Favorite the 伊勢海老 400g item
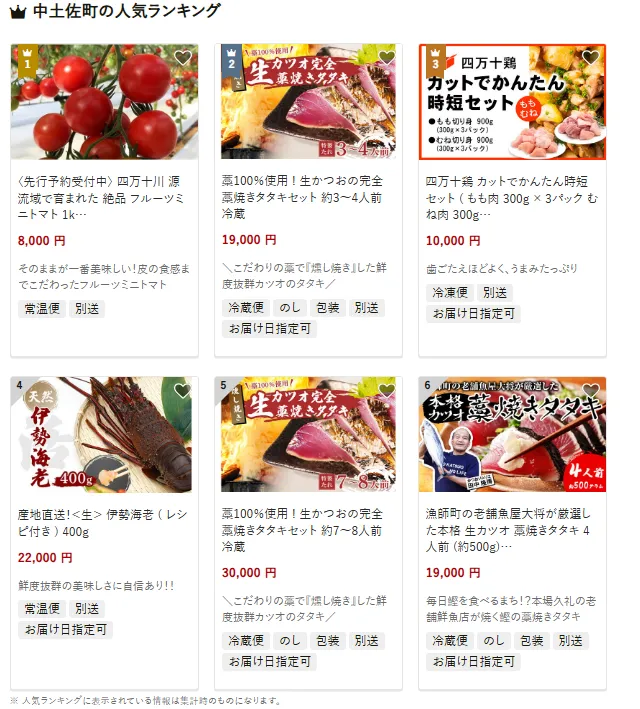640x709 pixels. tap(182, 391)
